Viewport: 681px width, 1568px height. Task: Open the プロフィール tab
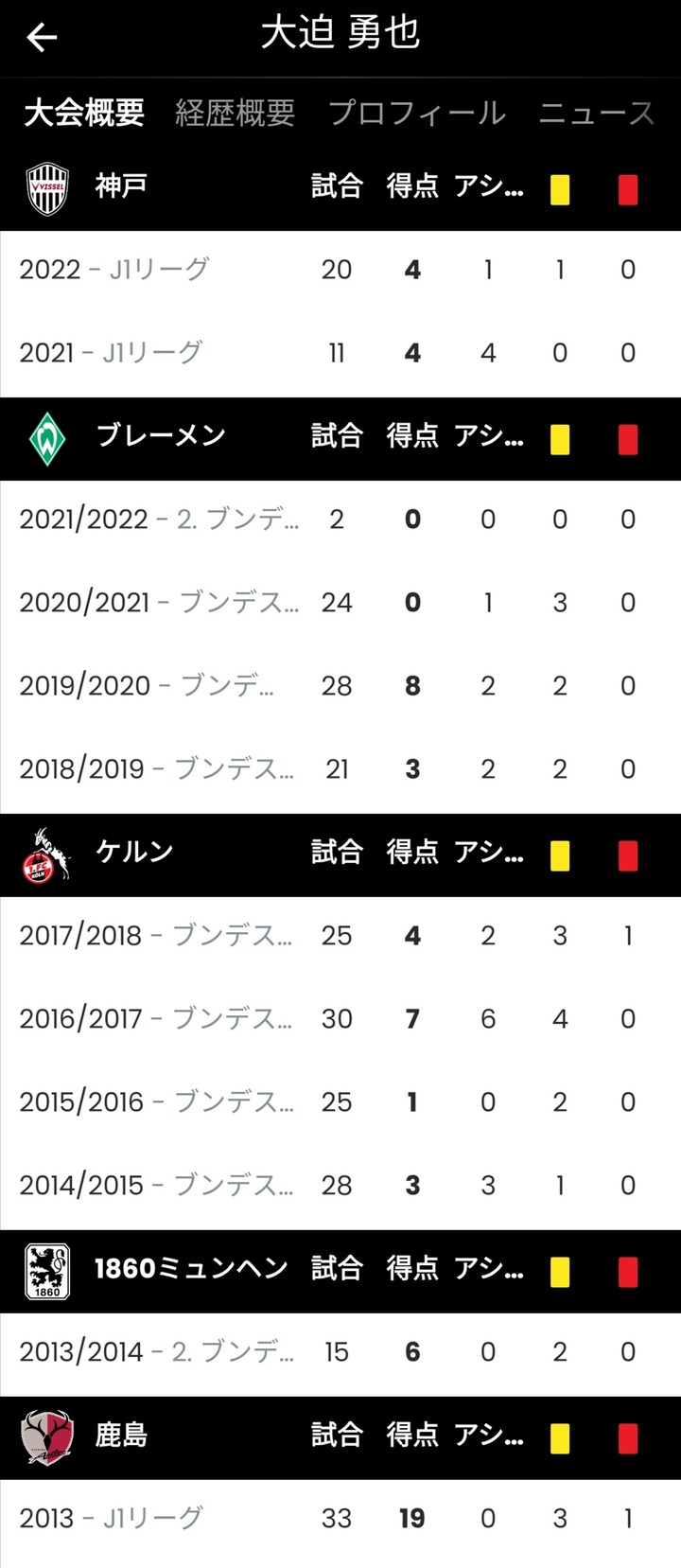coord(416,114)
